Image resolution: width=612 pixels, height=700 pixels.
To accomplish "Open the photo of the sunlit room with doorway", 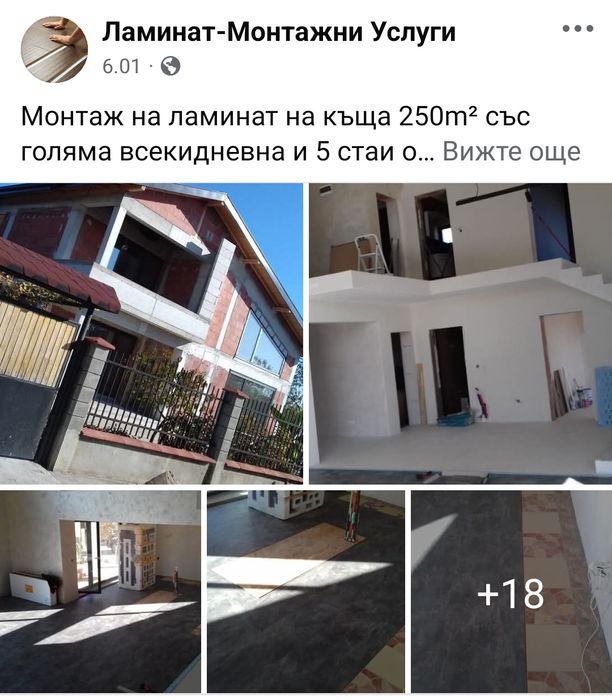I will pos(100,590).
